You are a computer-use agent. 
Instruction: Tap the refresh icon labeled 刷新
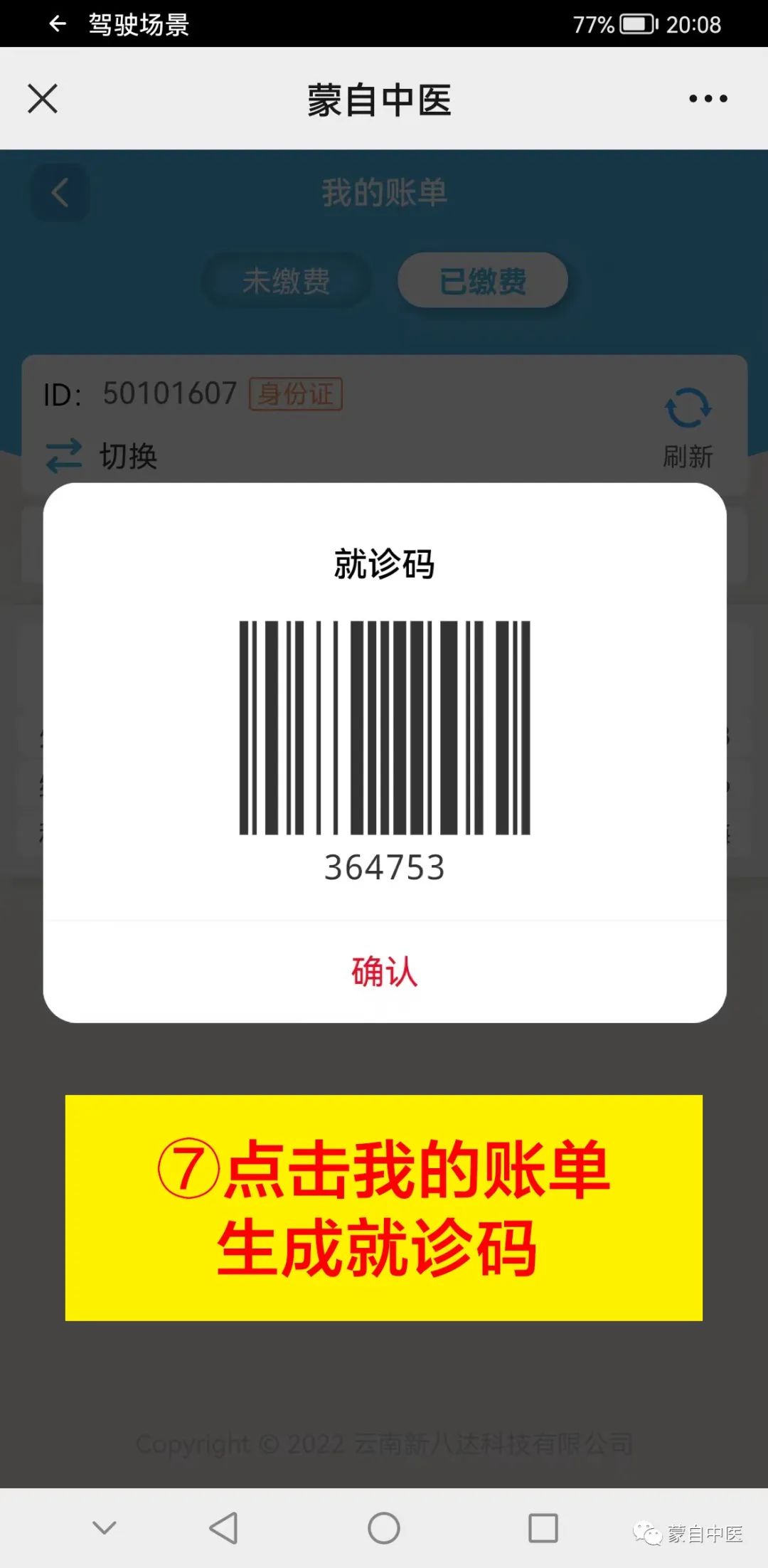coord(688,420)
